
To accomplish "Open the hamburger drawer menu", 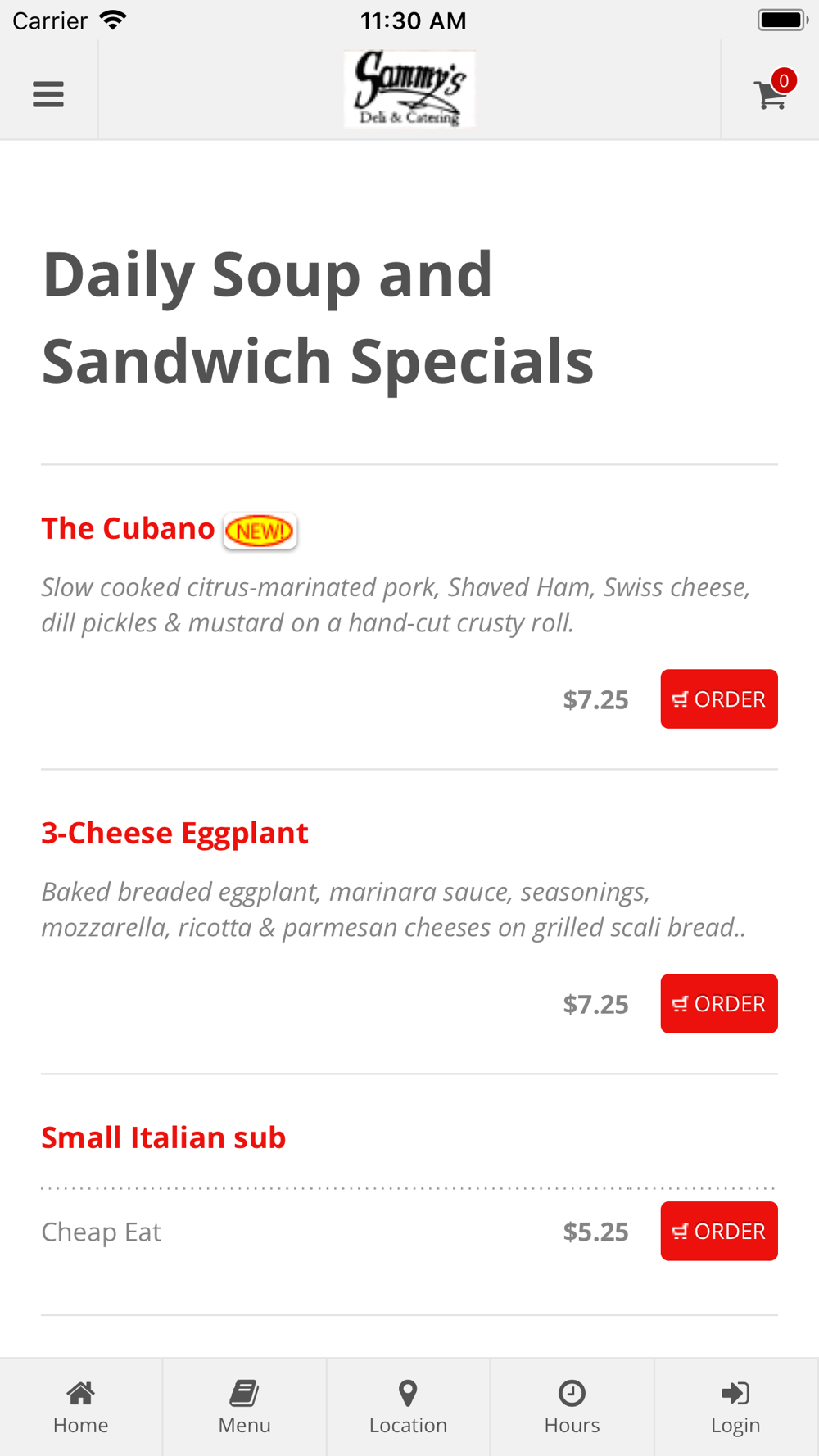I will 48,94.
